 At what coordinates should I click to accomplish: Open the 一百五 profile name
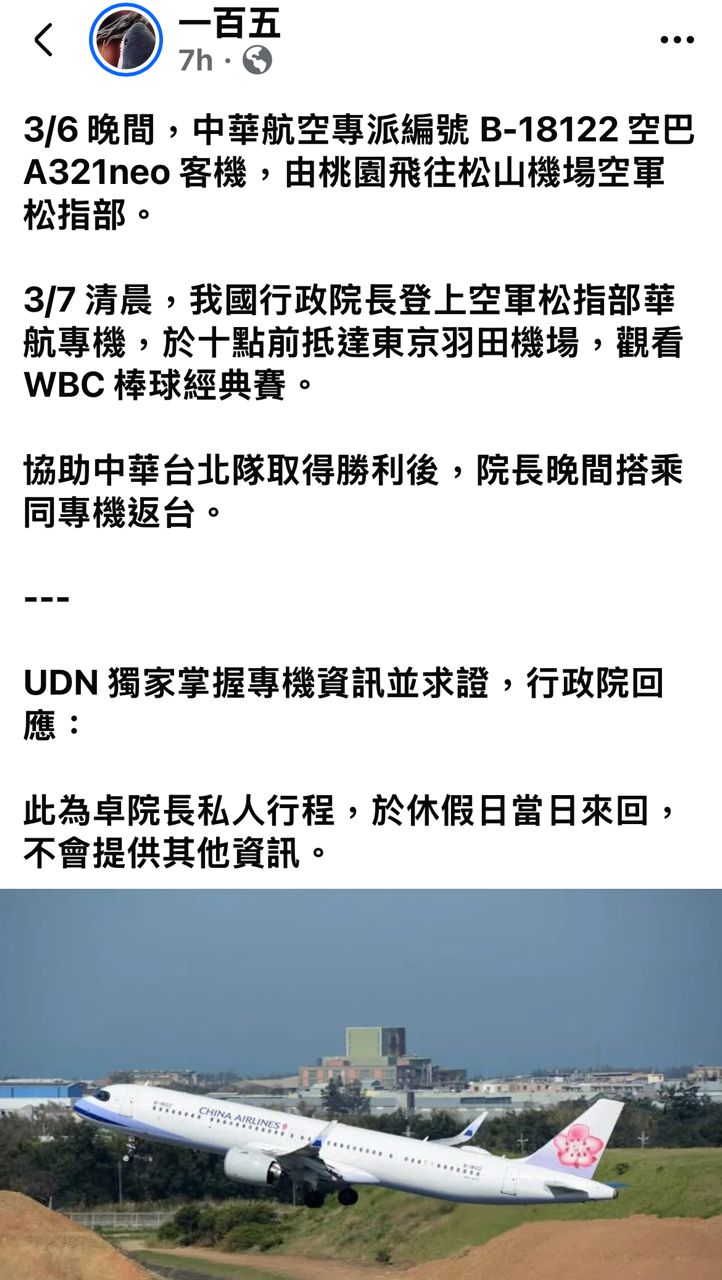[x=229, y=22]
